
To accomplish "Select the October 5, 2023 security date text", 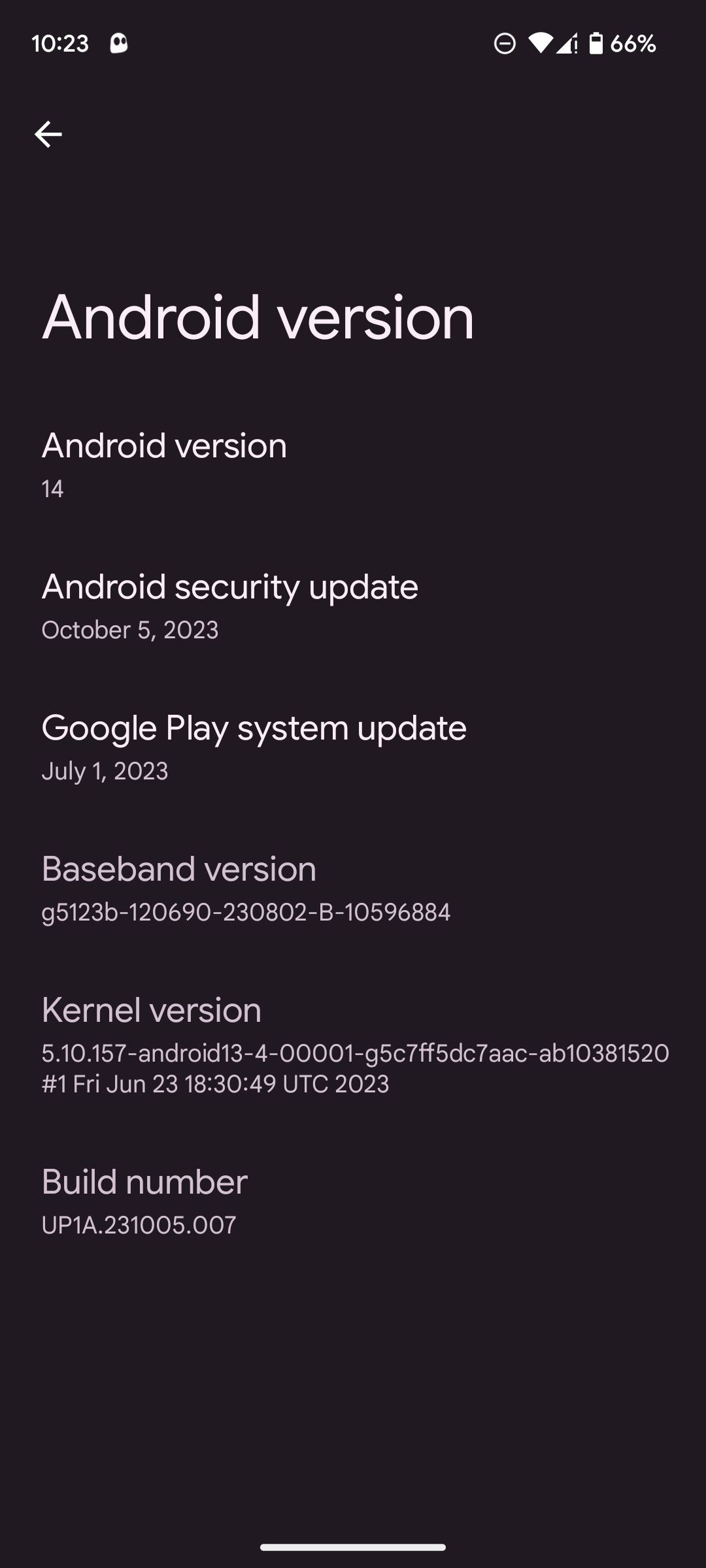I will (131, 629).
